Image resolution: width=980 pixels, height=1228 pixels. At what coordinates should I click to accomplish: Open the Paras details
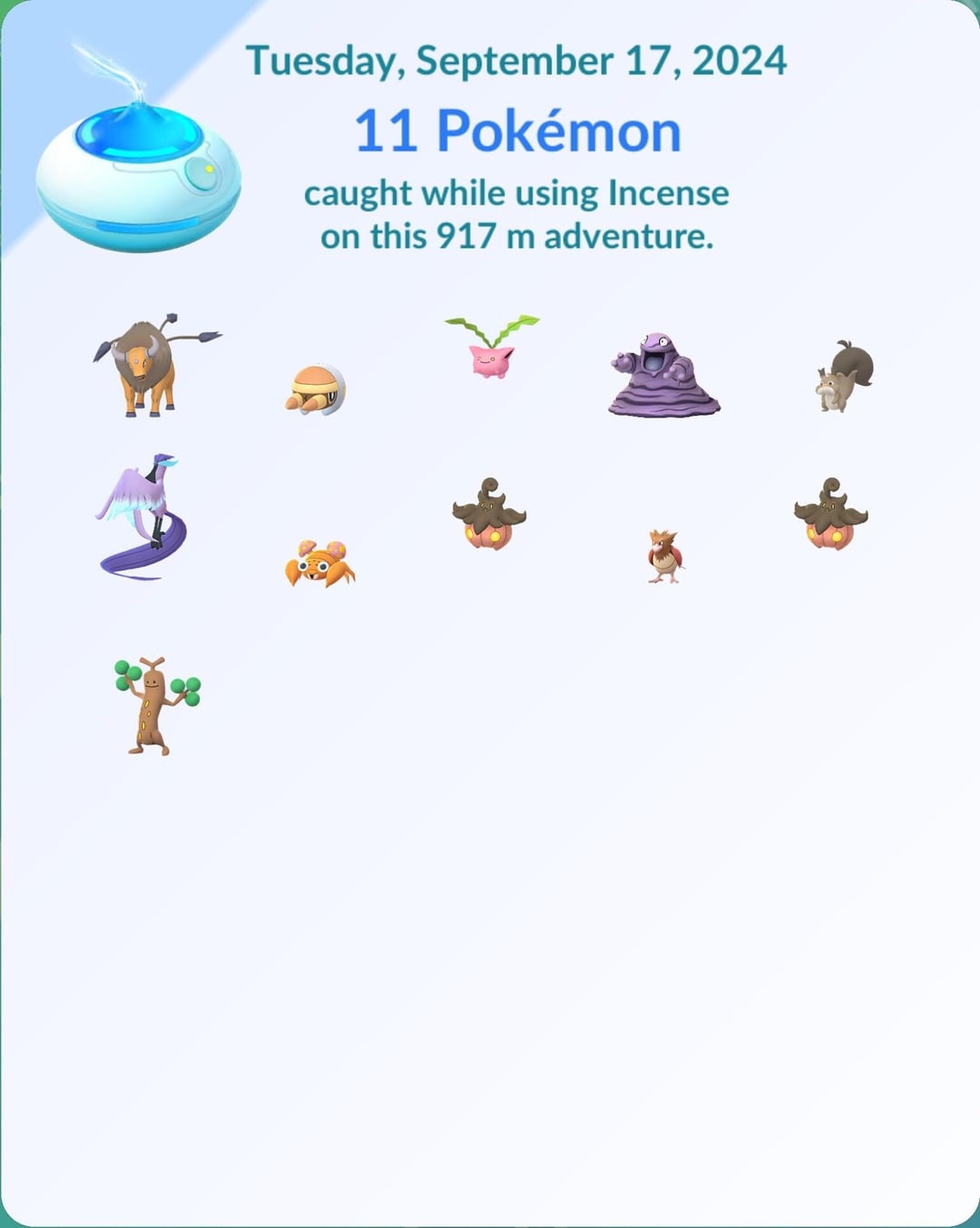coord(319,564)
